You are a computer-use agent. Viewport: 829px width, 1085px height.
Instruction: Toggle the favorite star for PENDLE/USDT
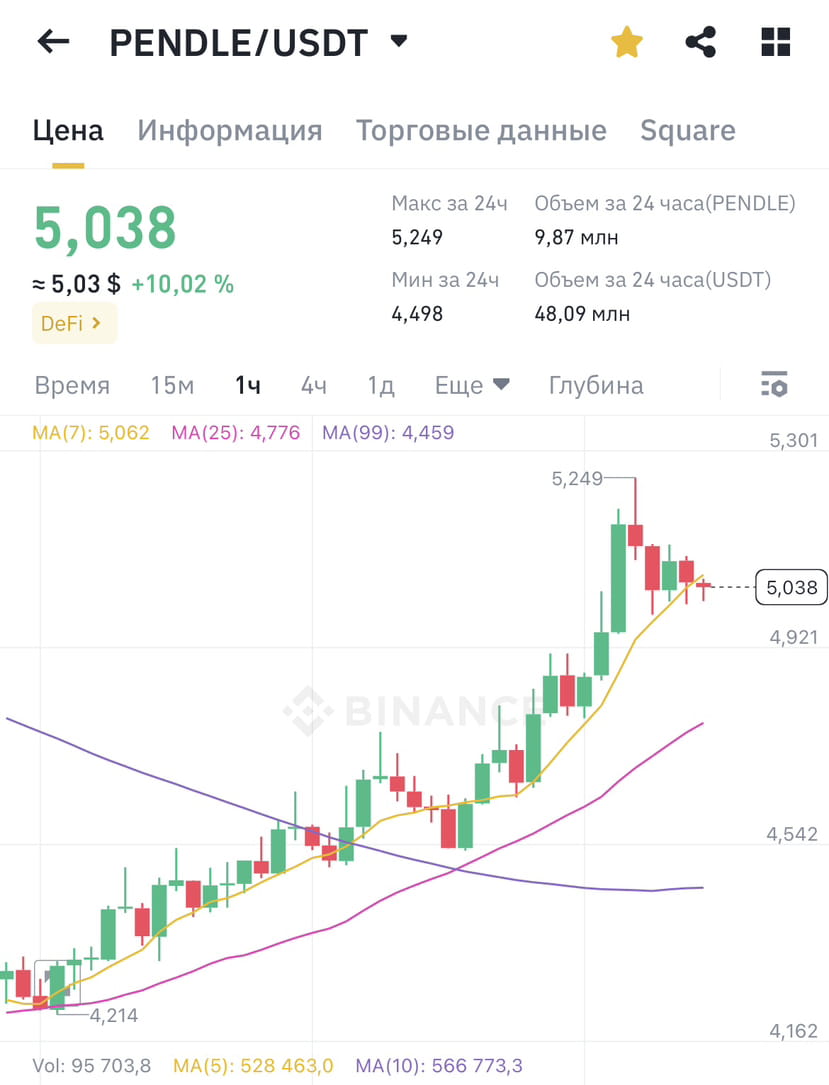pyautogui.click(x=626, y=41)
